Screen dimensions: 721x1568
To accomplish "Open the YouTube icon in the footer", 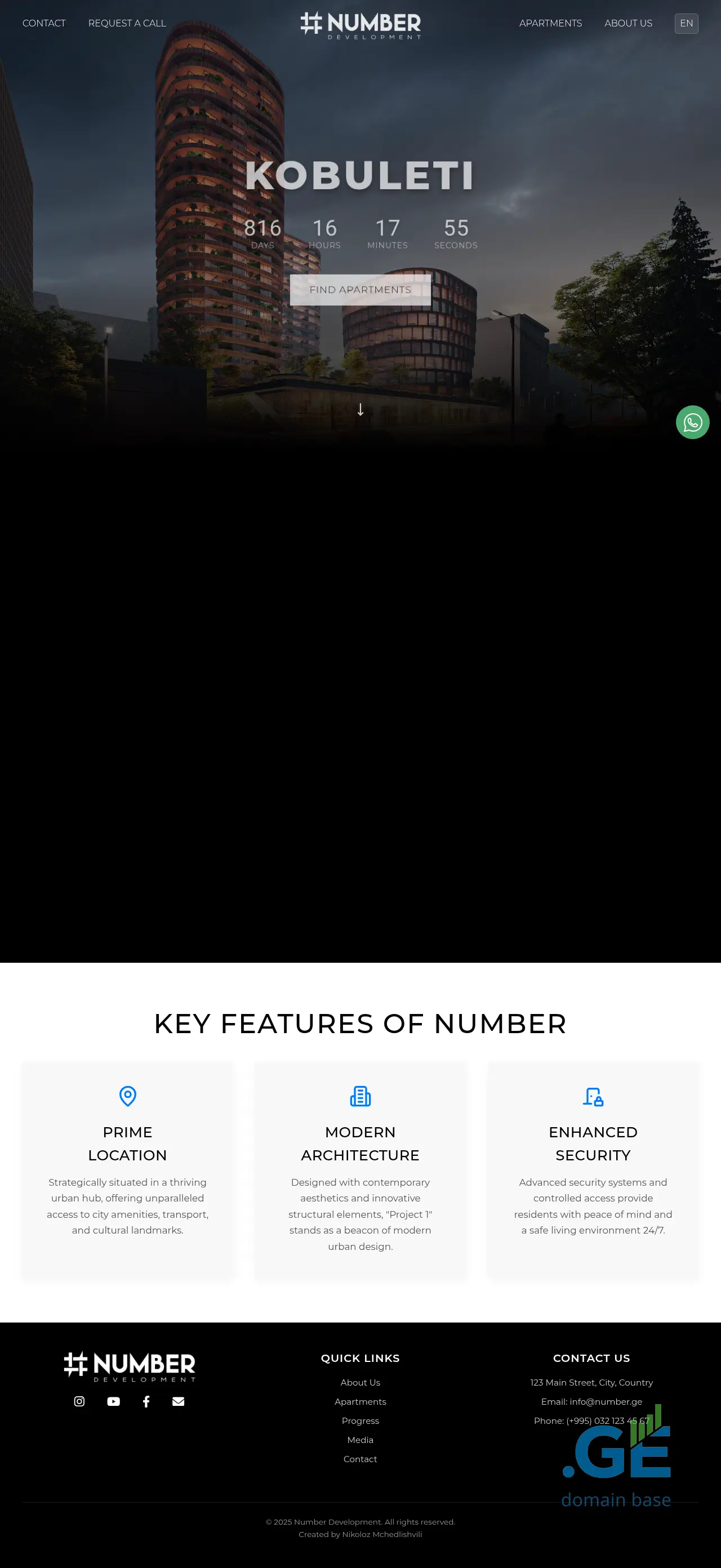I will 113,1401.
